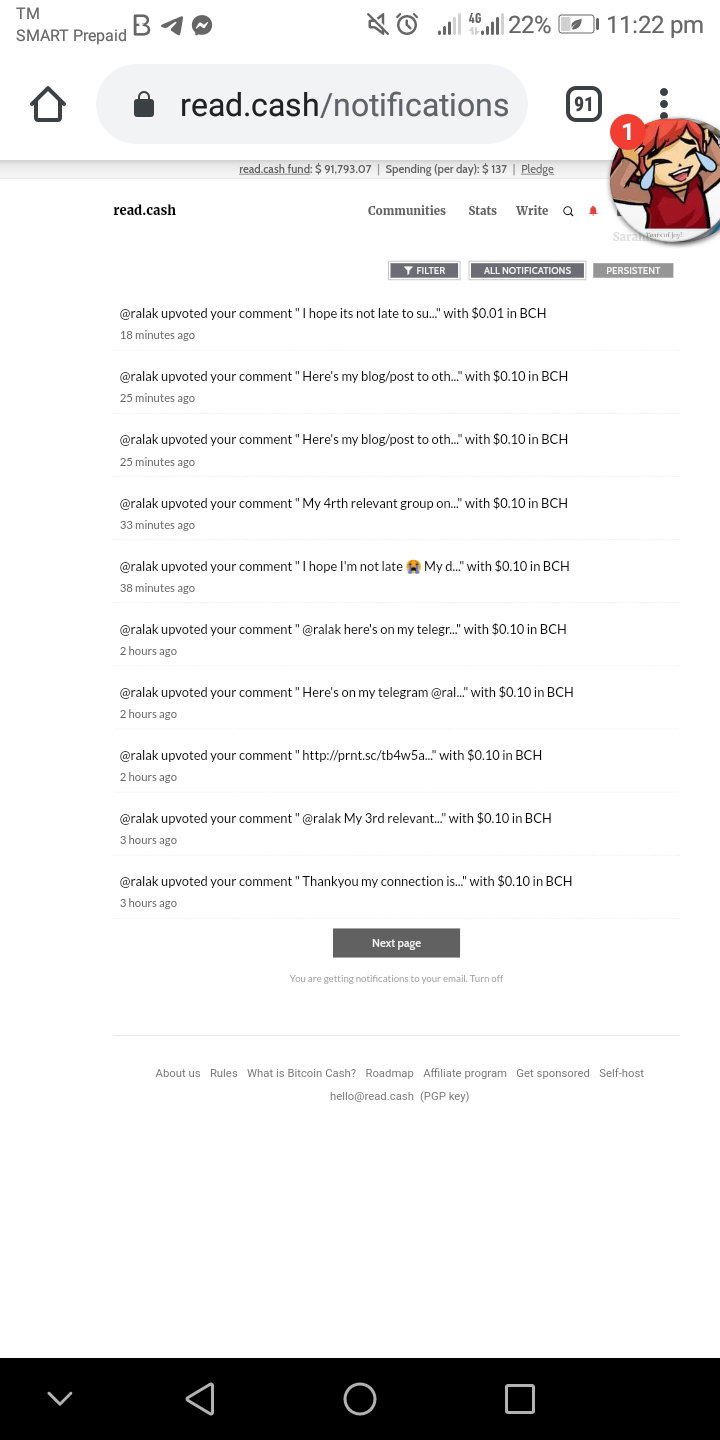Open the Filter button
Viewport: 720px width, 1440px height.
424,271
